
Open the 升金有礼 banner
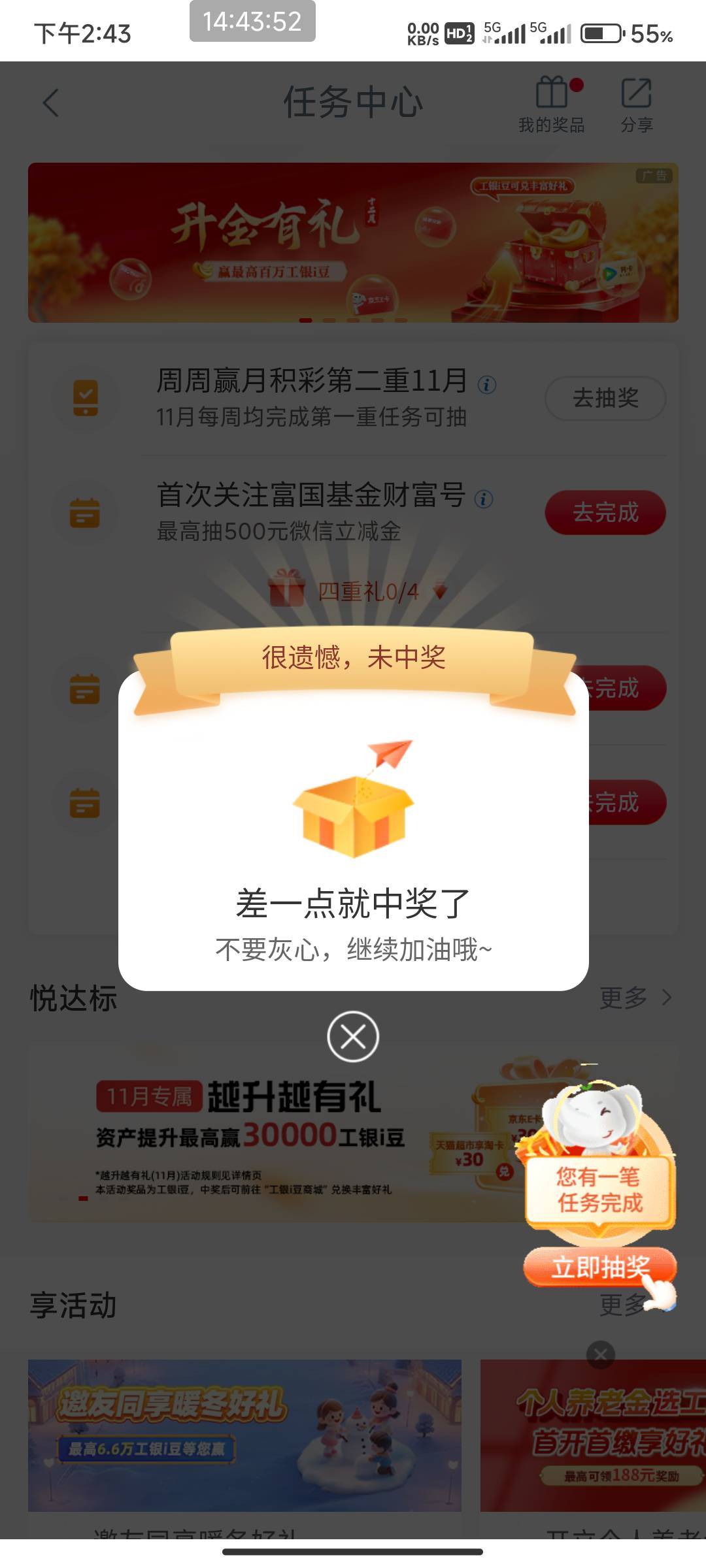(353, 242)
